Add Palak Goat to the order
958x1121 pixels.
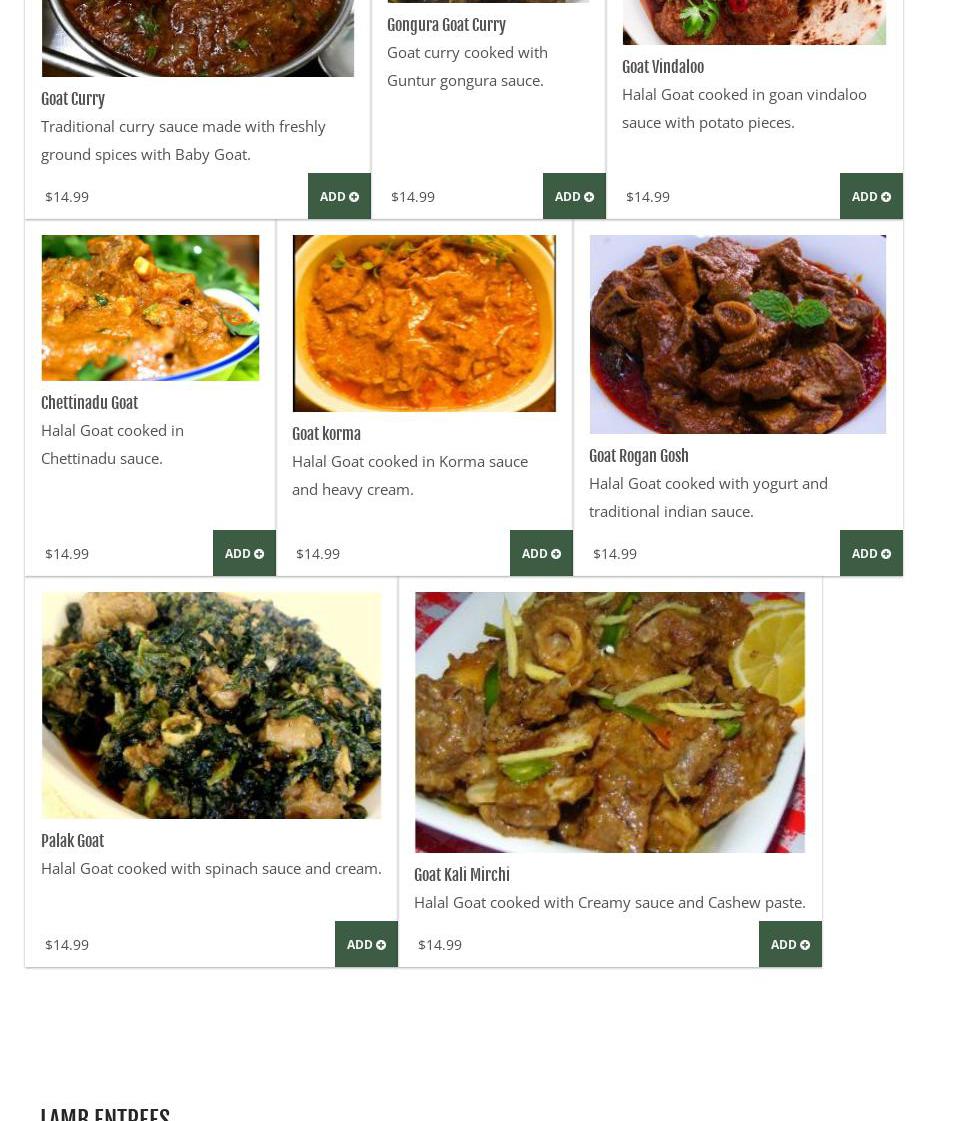tap(366, 944)
